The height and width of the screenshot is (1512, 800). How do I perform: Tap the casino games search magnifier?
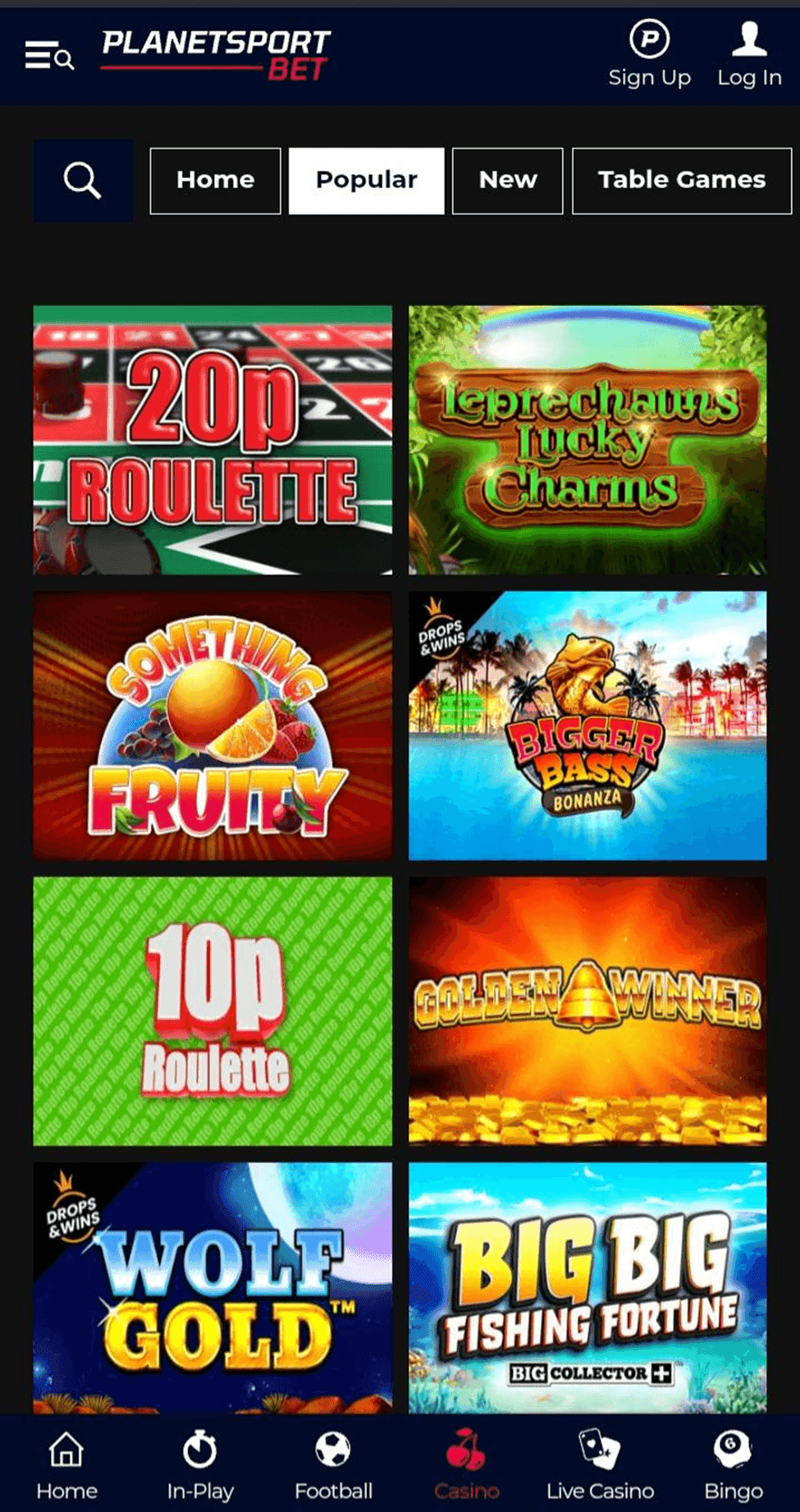83,181
